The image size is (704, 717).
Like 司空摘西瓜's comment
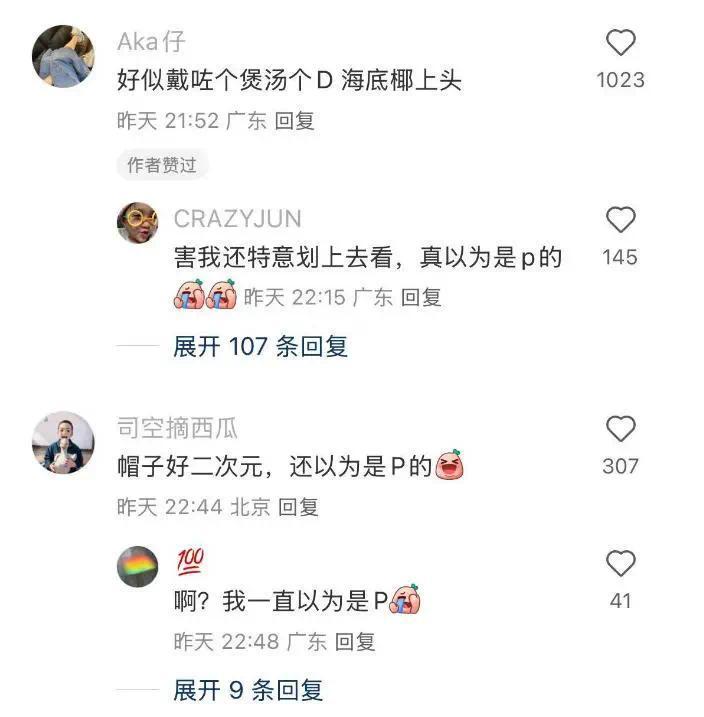pyautogui.click(x=621, y=429)
